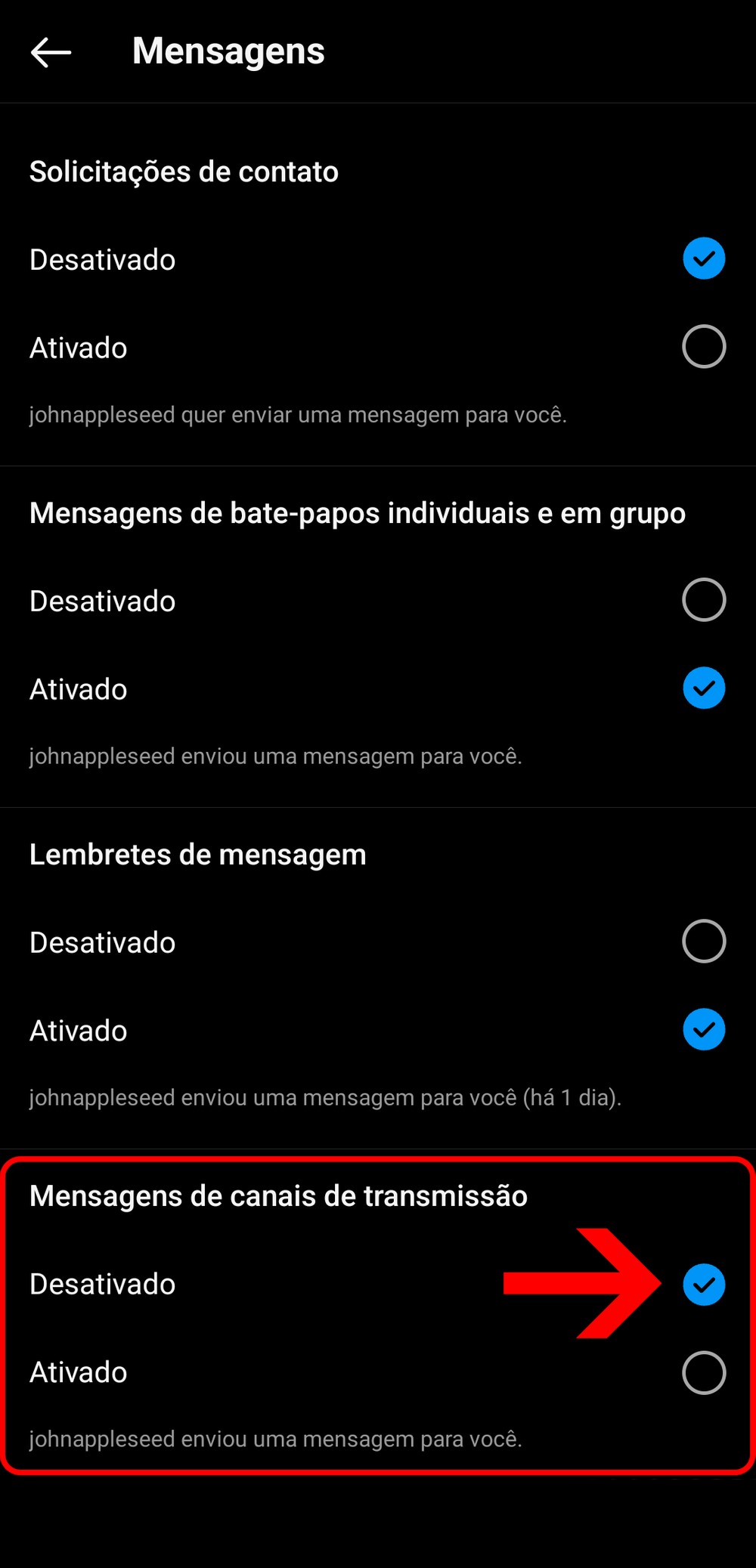Select Ativado for Solicitações de contato
This screenshot has width=756, height=1568.
click(x=703, y=347)
